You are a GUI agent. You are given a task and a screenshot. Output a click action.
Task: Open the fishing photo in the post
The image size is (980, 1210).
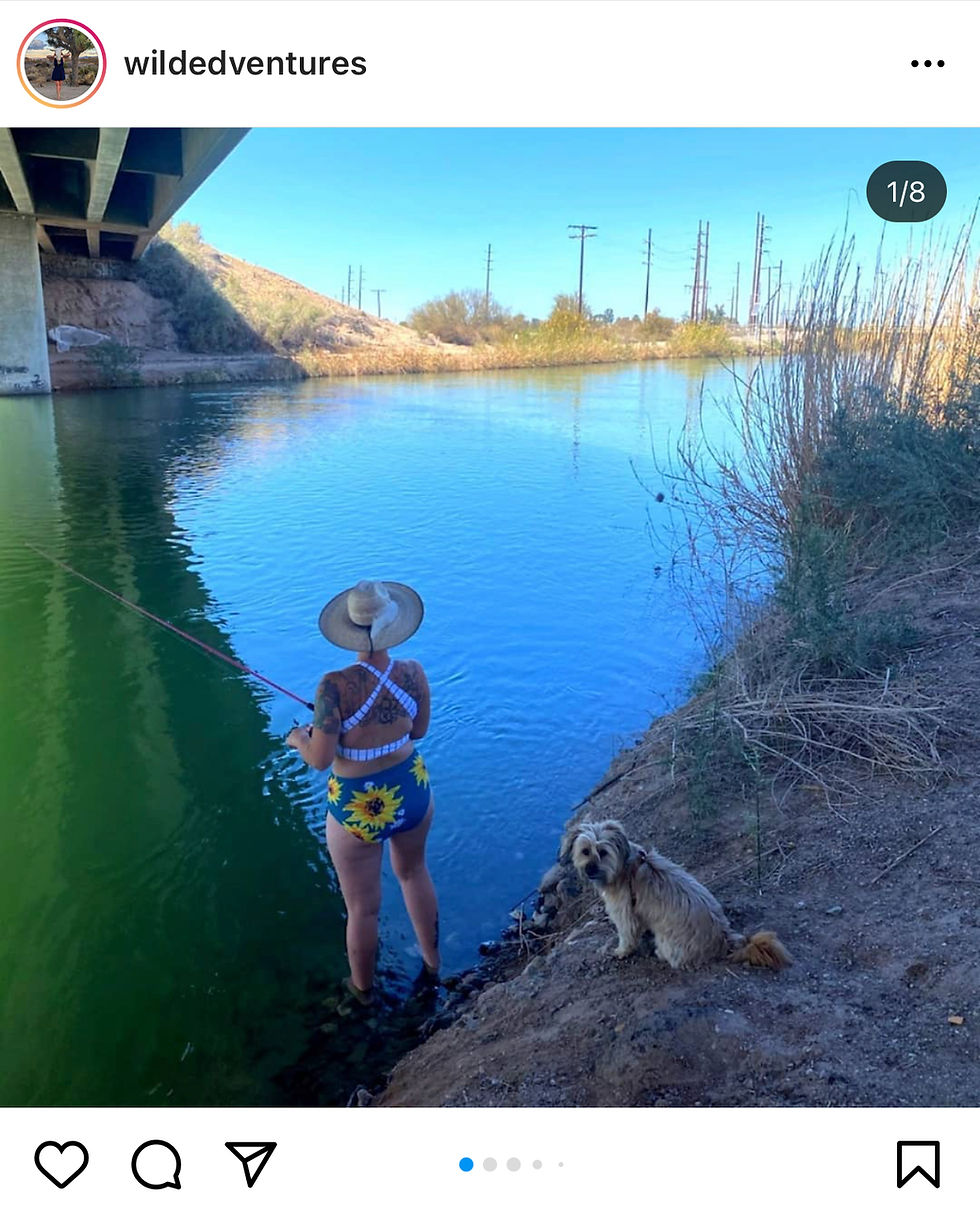[x=490, y=616]
